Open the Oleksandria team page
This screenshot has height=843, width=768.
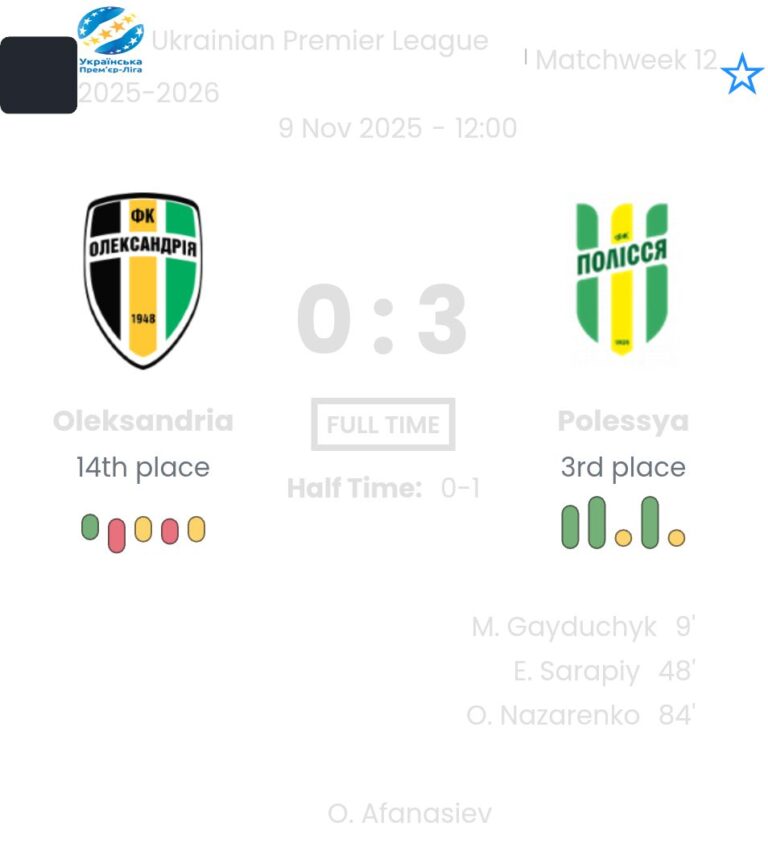(x=143, y=281)
